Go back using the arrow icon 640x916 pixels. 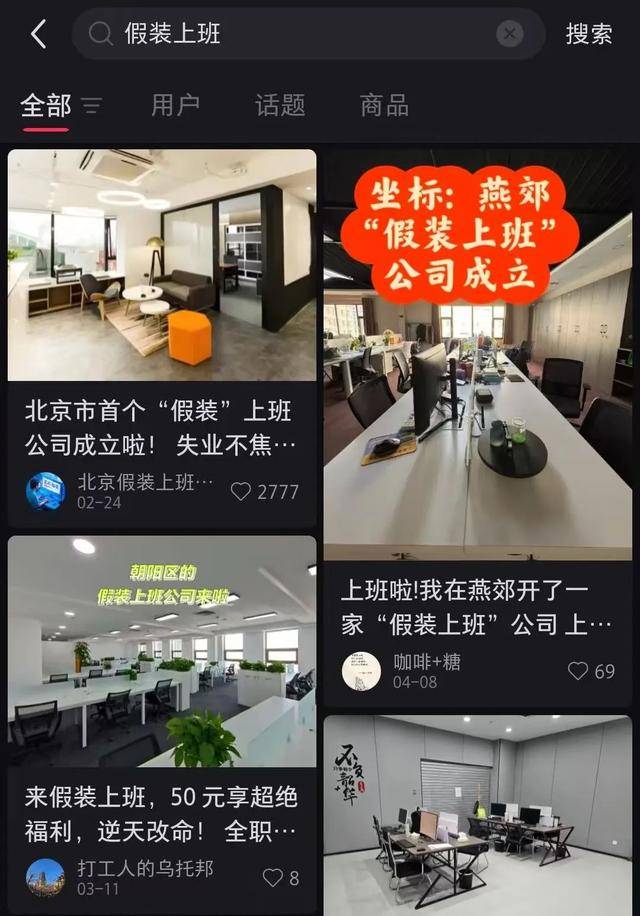coord(38,34)
